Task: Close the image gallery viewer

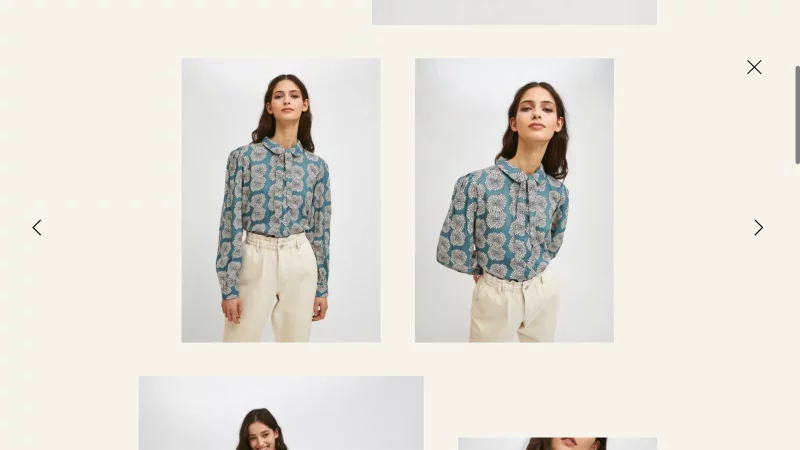Action: coord(754,67)
